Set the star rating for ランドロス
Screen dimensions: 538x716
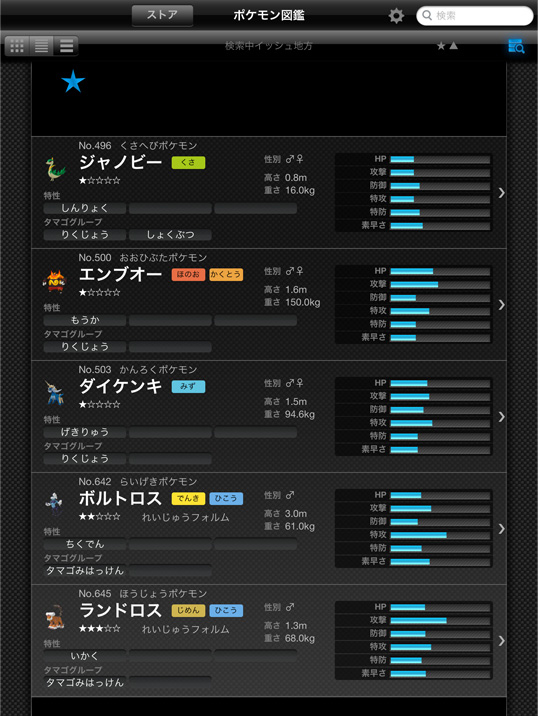click(x=100, y=628)
